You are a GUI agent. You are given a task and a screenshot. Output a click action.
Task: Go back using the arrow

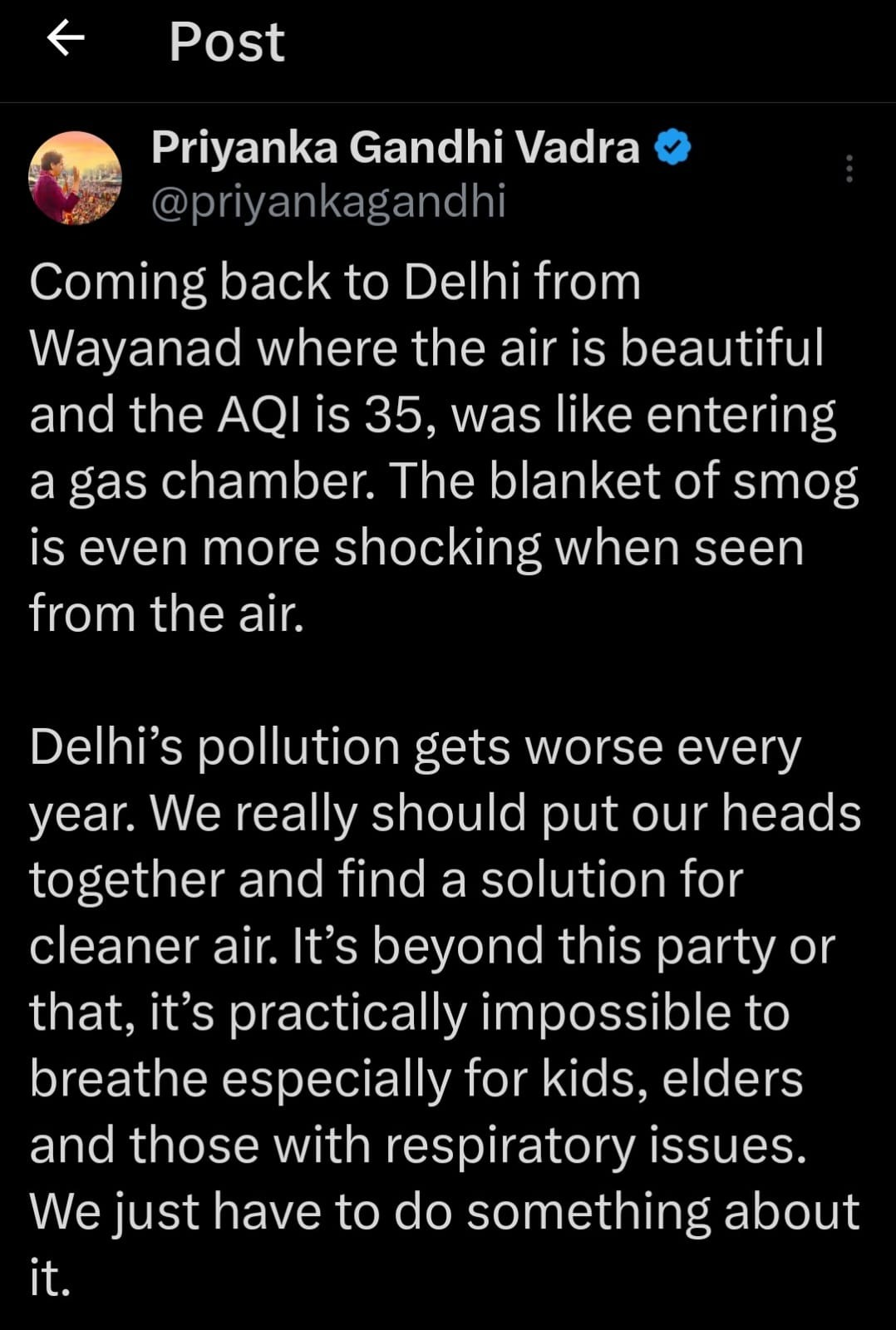[x=66, y=38]
